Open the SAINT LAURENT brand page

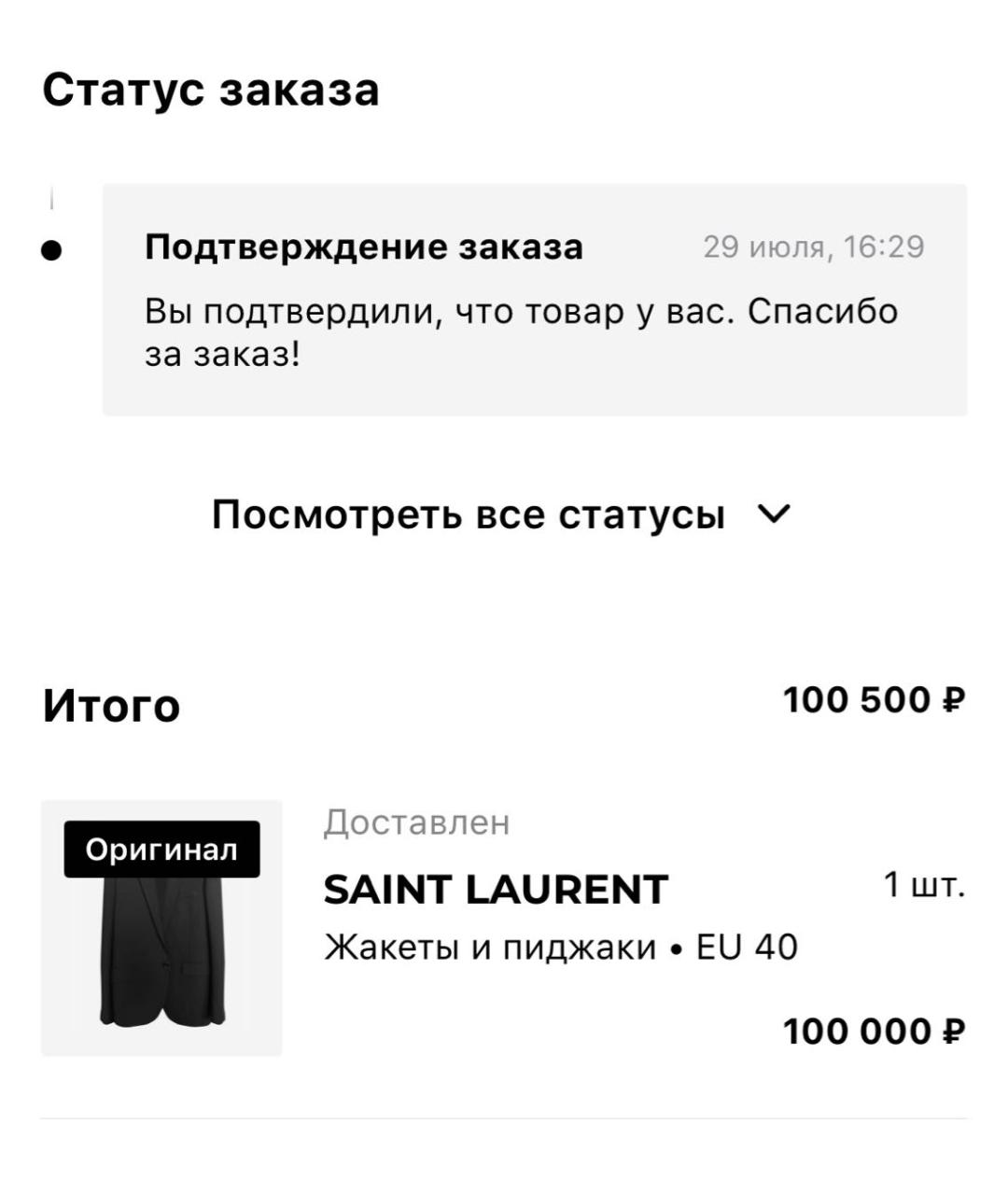click(495, 888)
